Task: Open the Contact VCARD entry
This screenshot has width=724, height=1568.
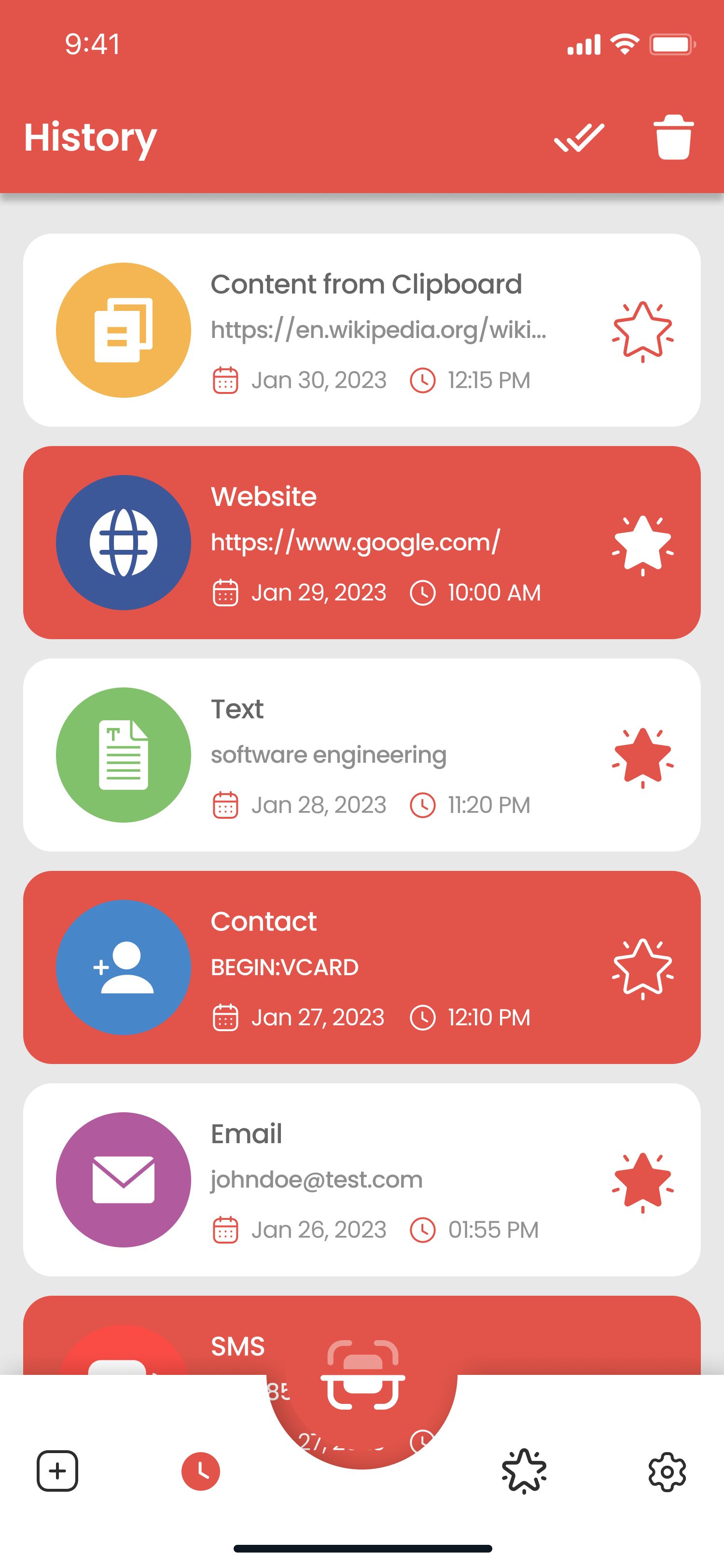Action: [x=365, y=967]
